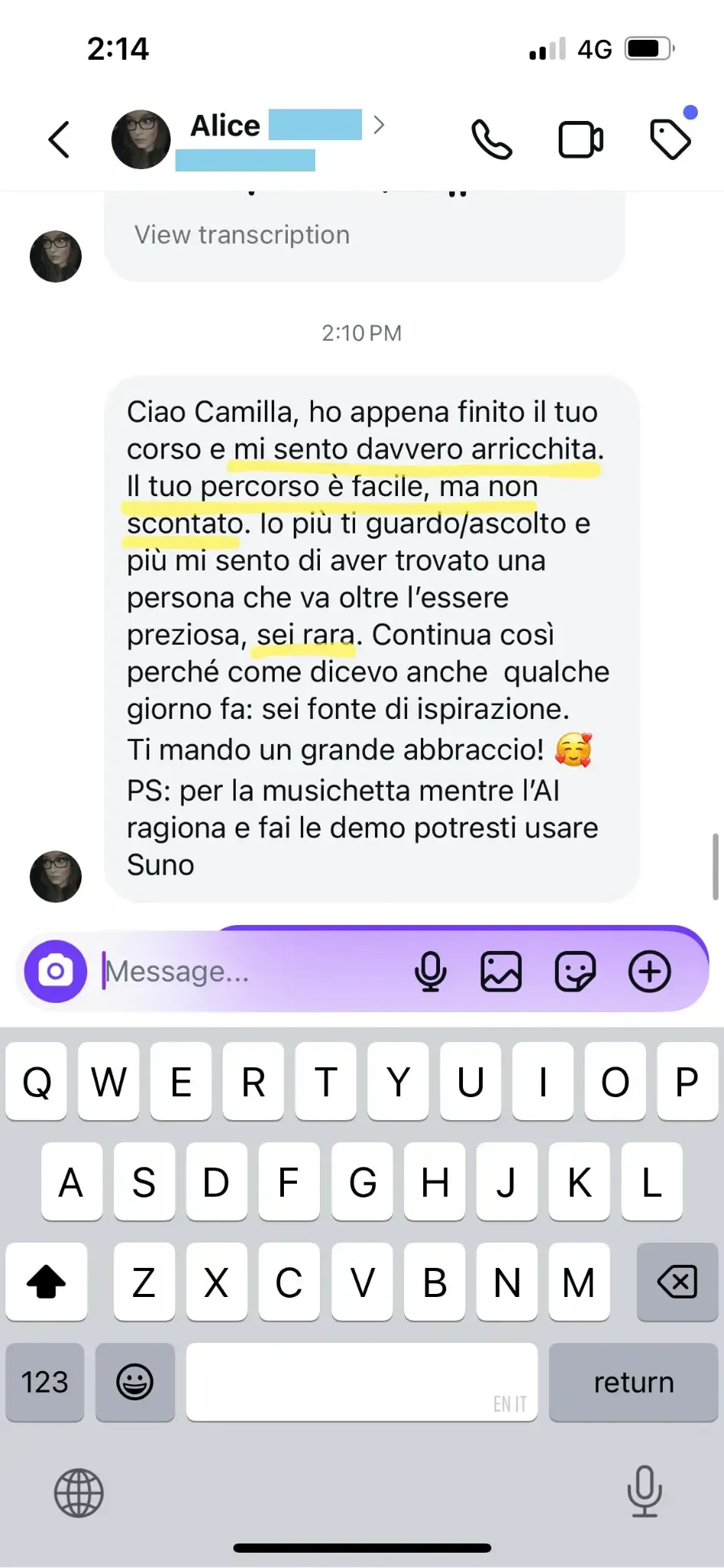Open the label tag icon
The height and width of the screenshot is (1568, 724).
pyautogui.click(x=670, y=139)
